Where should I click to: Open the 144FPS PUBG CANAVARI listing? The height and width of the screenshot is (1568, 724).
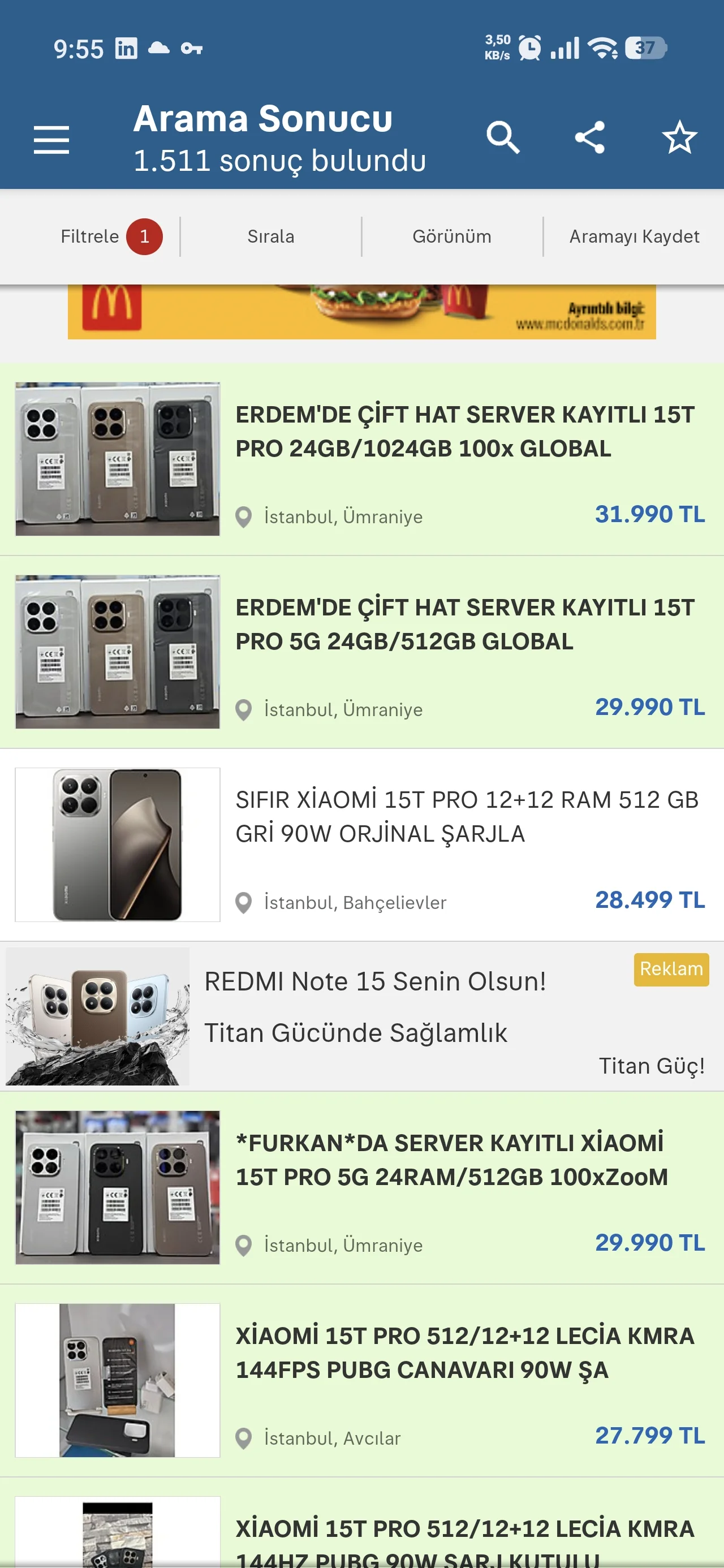tap(464, 1352)
